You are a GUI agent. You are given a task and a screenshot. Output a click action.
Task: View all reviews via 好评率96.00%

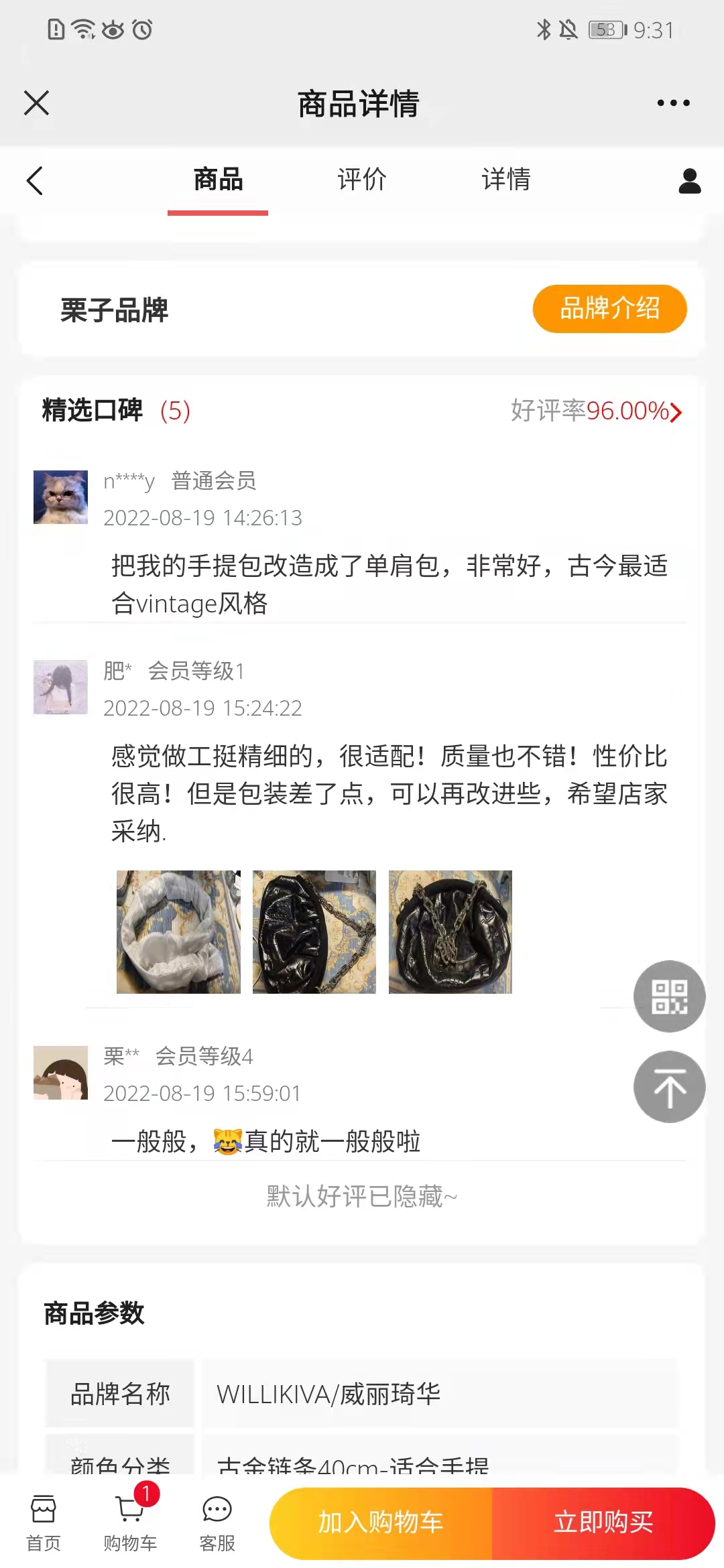[596, 411]
